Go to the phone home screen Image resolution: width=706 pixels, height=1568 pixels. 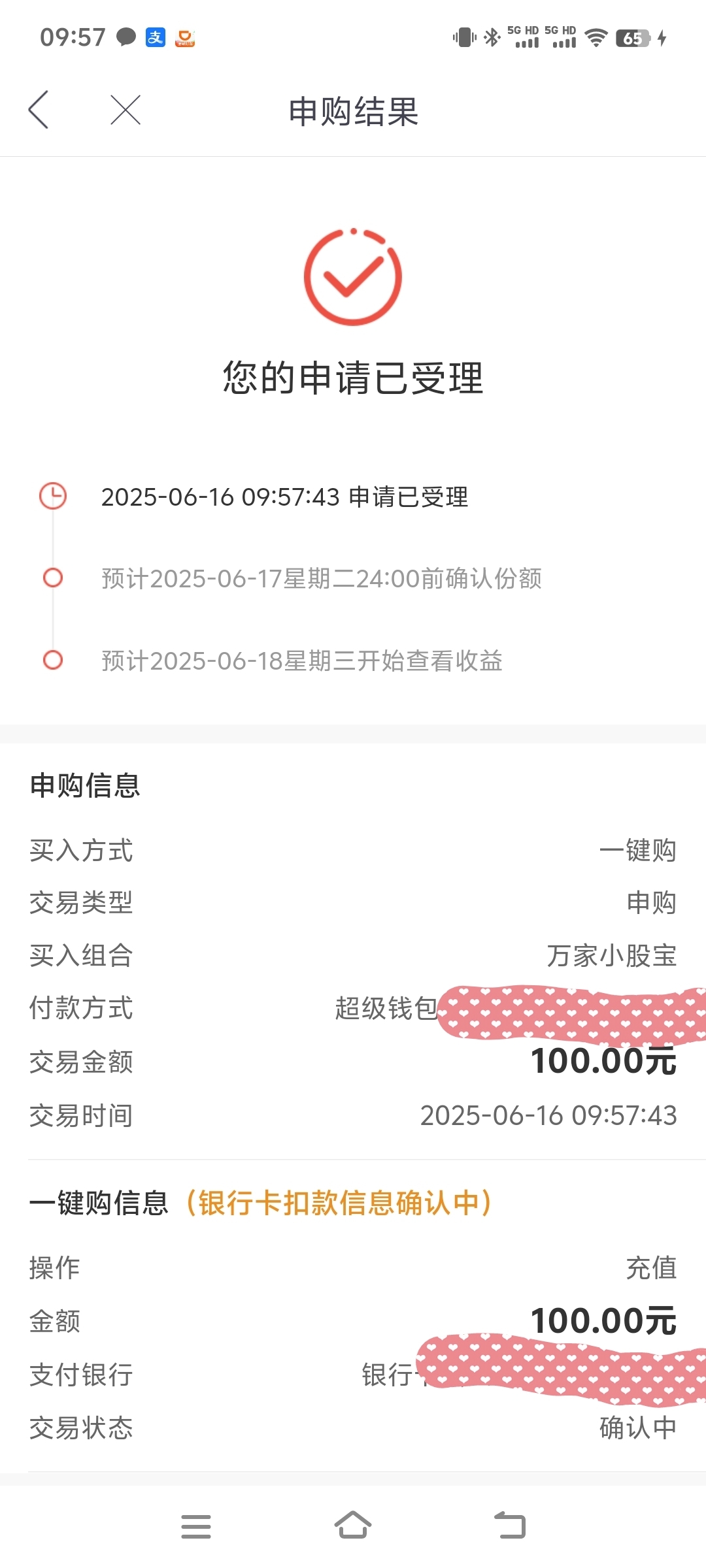click(x=353, y=1525)
